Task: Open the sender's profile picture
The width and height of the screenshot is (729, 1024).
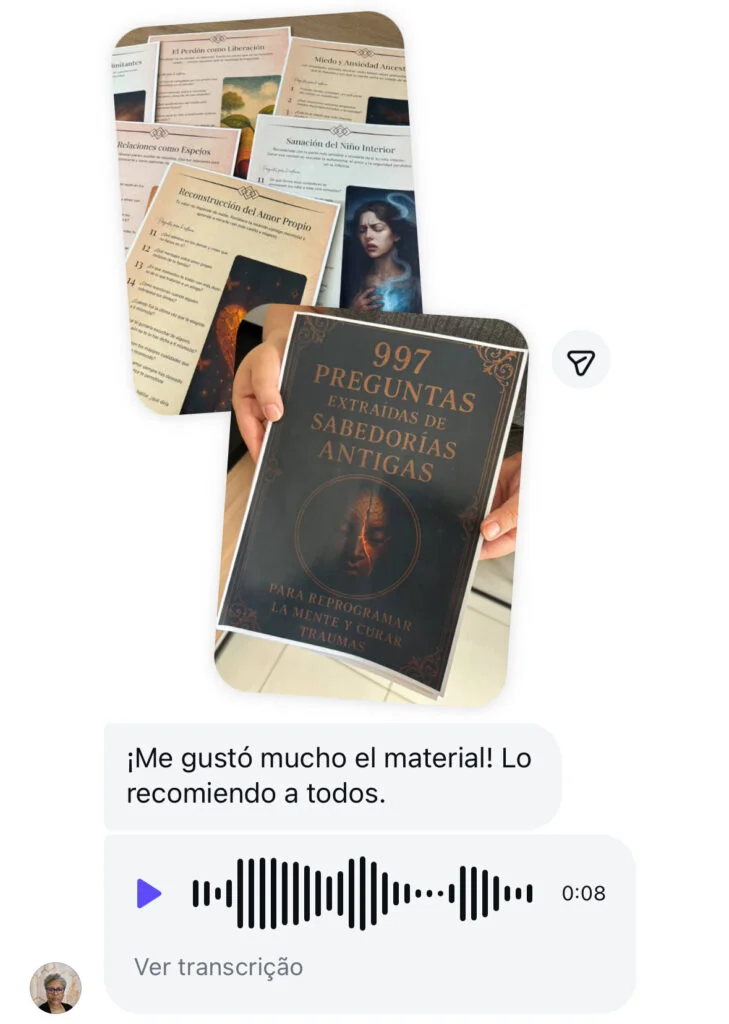Action: 55,987
